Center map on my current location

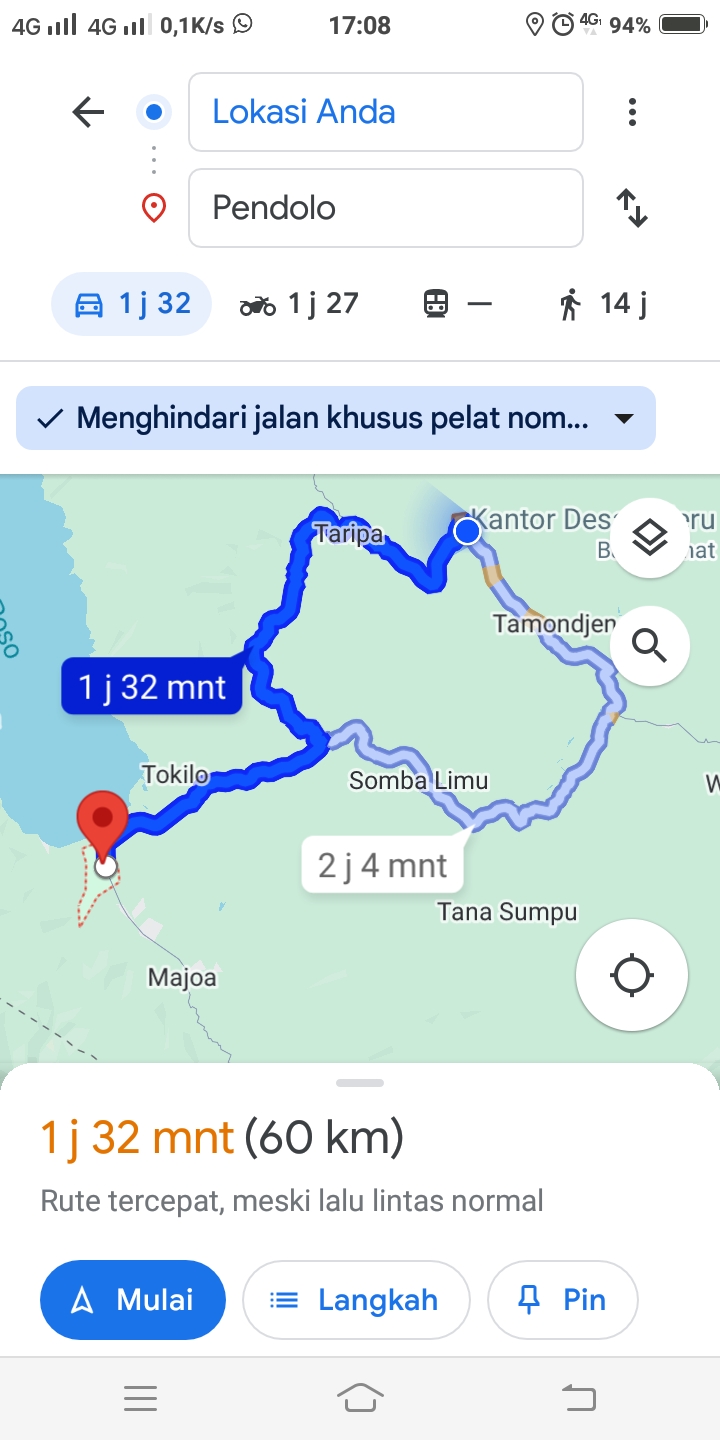coord(632,975)
